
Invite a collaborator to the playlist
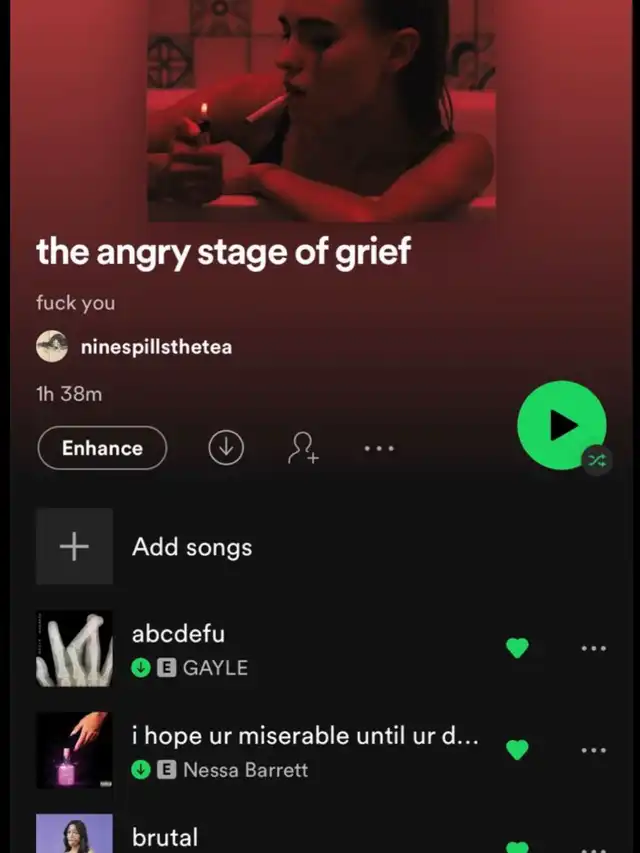(x=302, y=448)
